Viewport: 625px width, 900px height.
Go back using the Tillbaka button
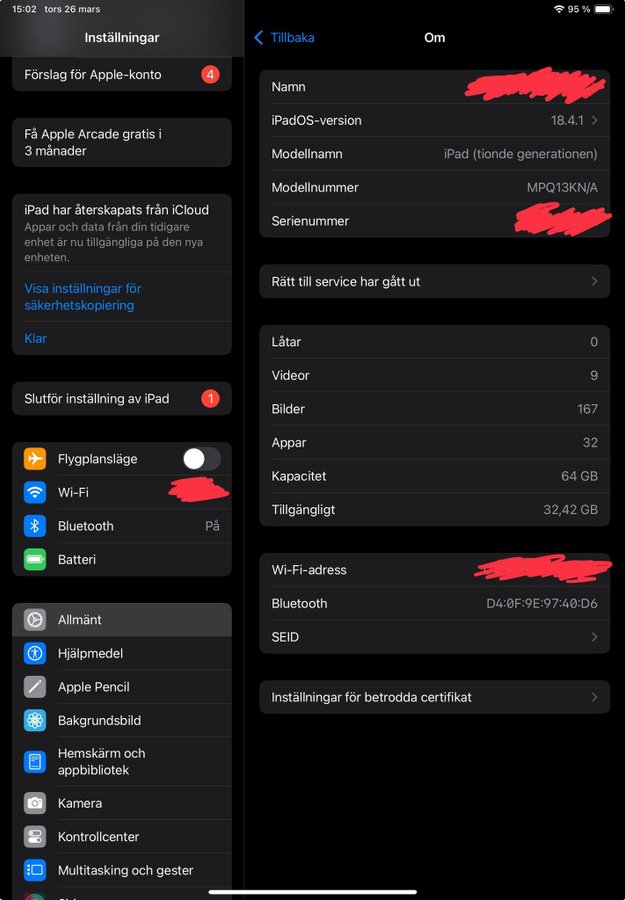pos(285,38)
